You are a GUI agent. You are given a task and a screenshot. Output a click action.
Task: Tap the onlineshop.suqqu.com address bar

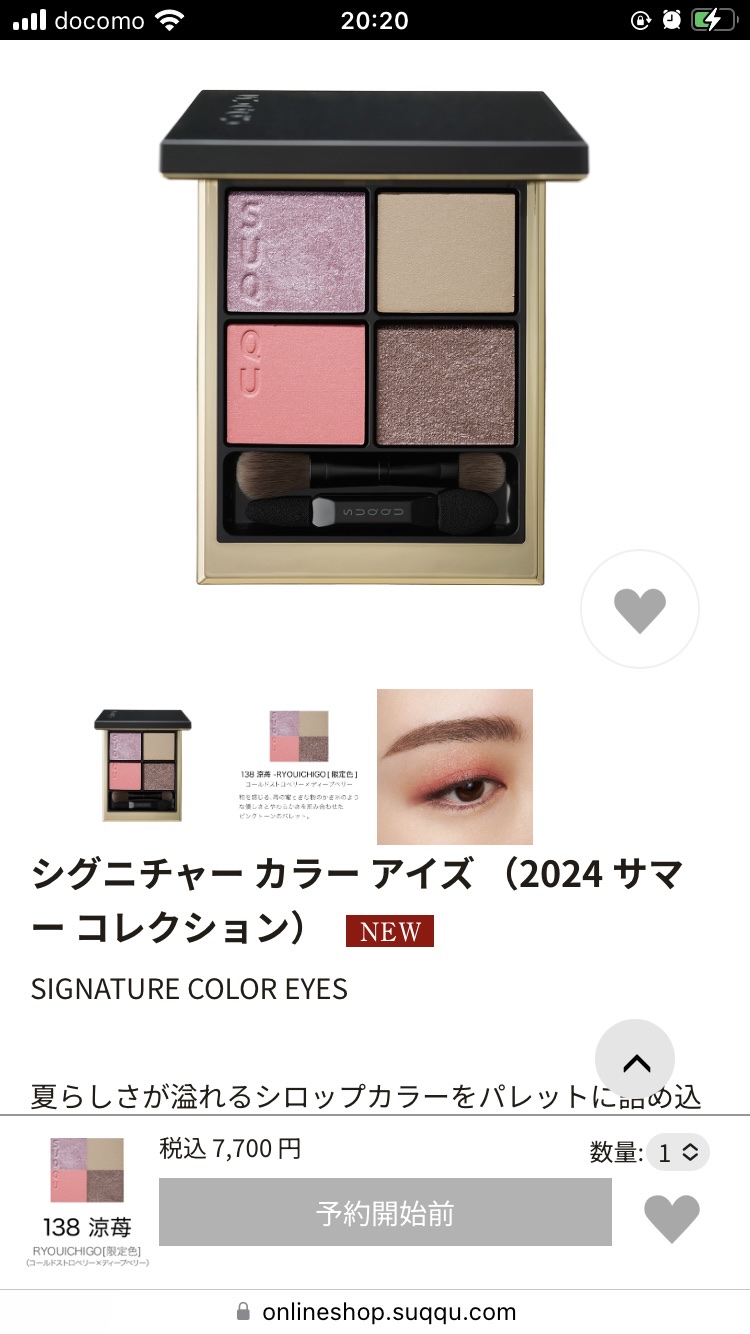click(376, 1311)
